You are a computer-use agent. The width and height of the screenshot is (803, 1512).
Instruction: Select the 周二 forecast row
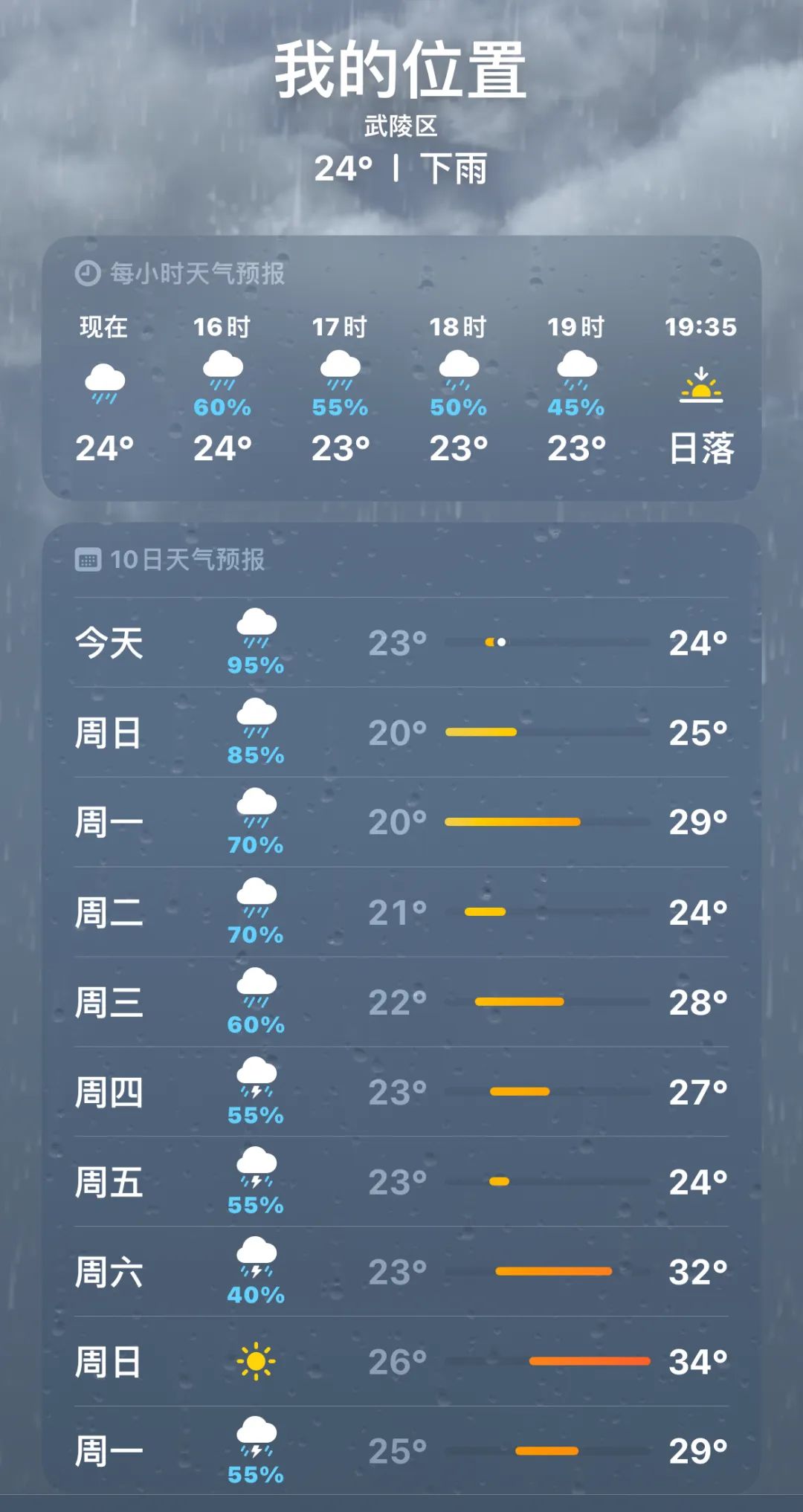(x=401, y=912)
